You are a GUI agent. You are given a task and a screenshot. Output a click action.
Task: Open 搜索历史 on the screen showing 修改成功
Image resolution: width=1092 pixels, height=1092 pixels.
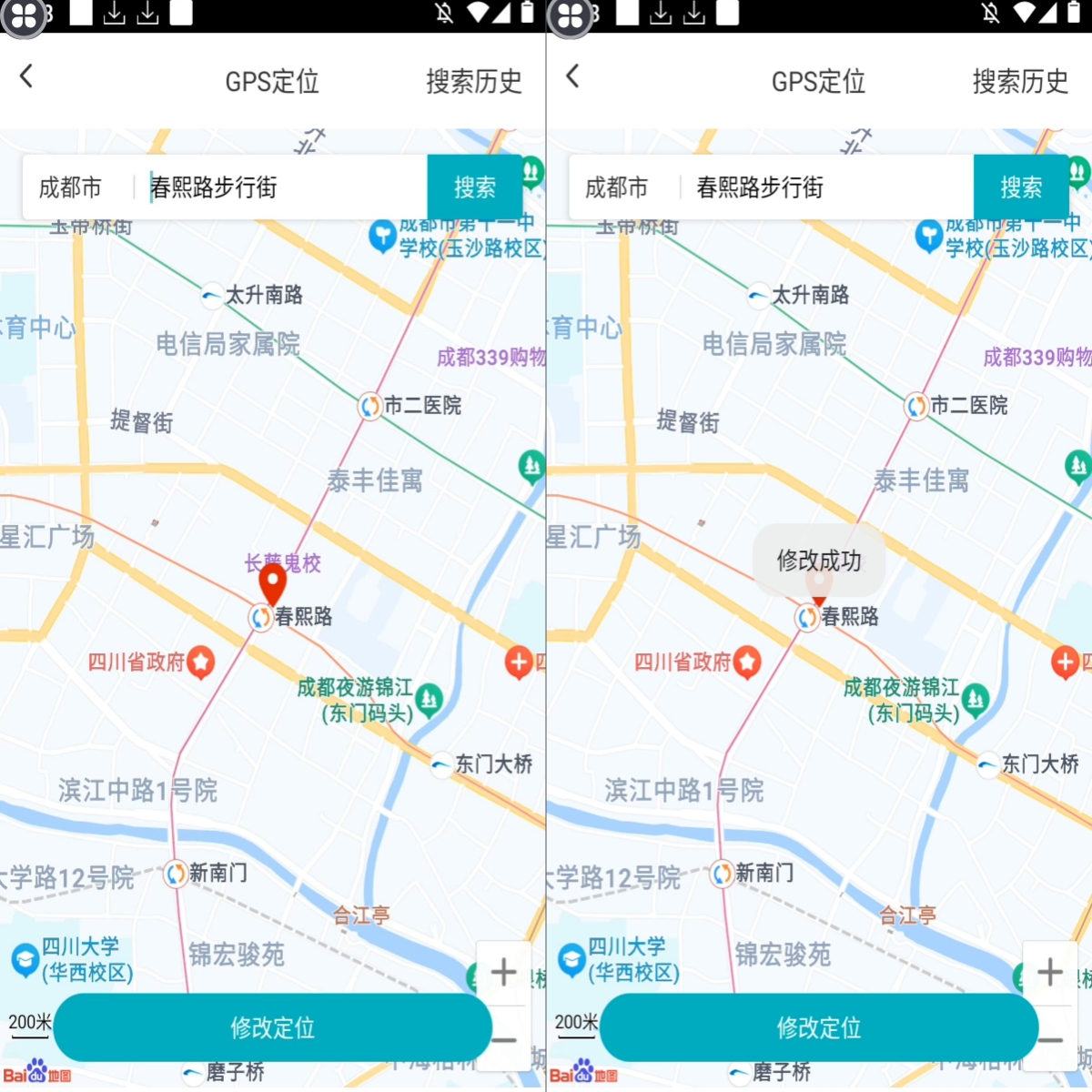point(1020,82)
